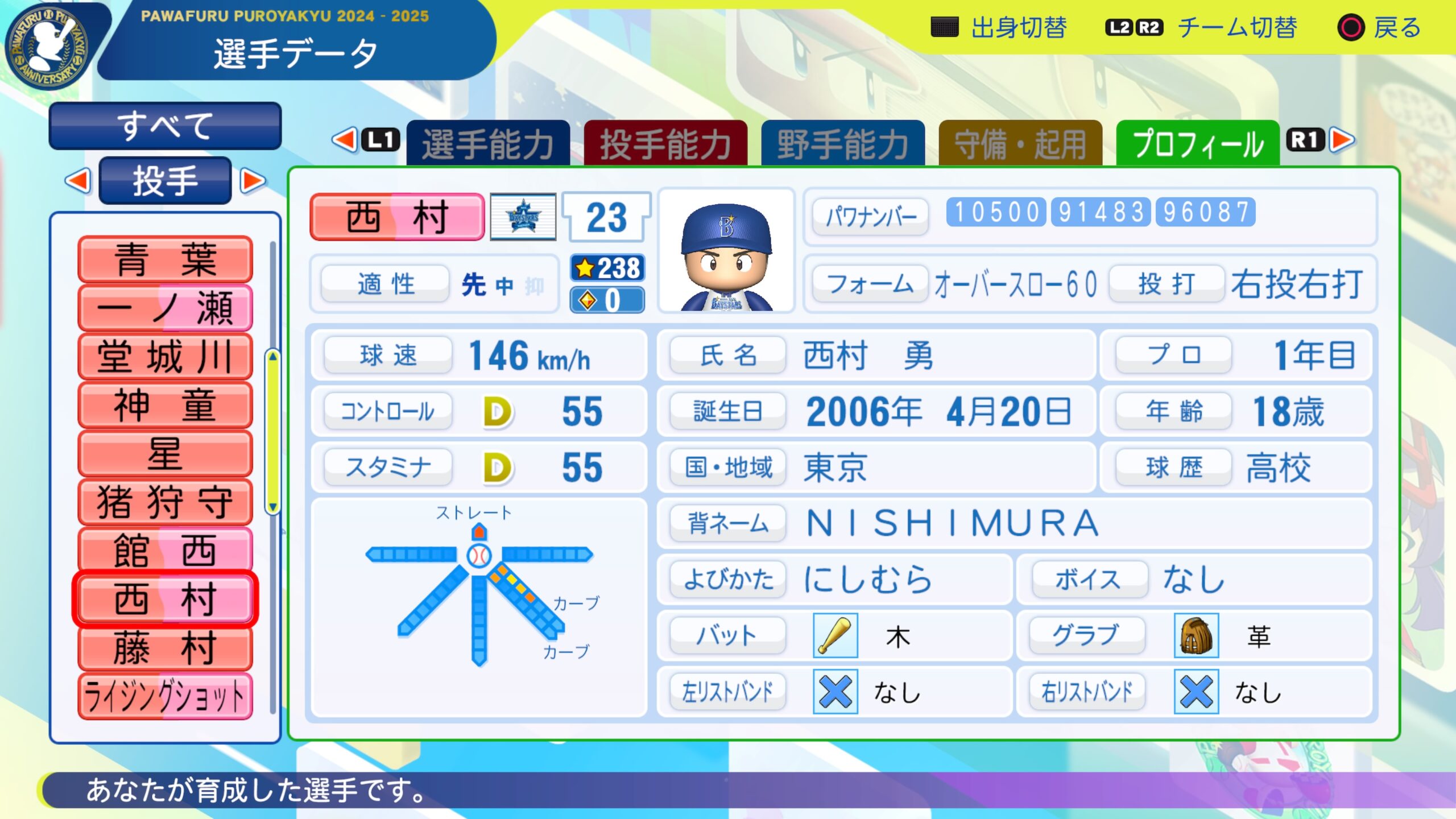
Task: Tap the left arrow beside 投手
Action: (78, 181)
